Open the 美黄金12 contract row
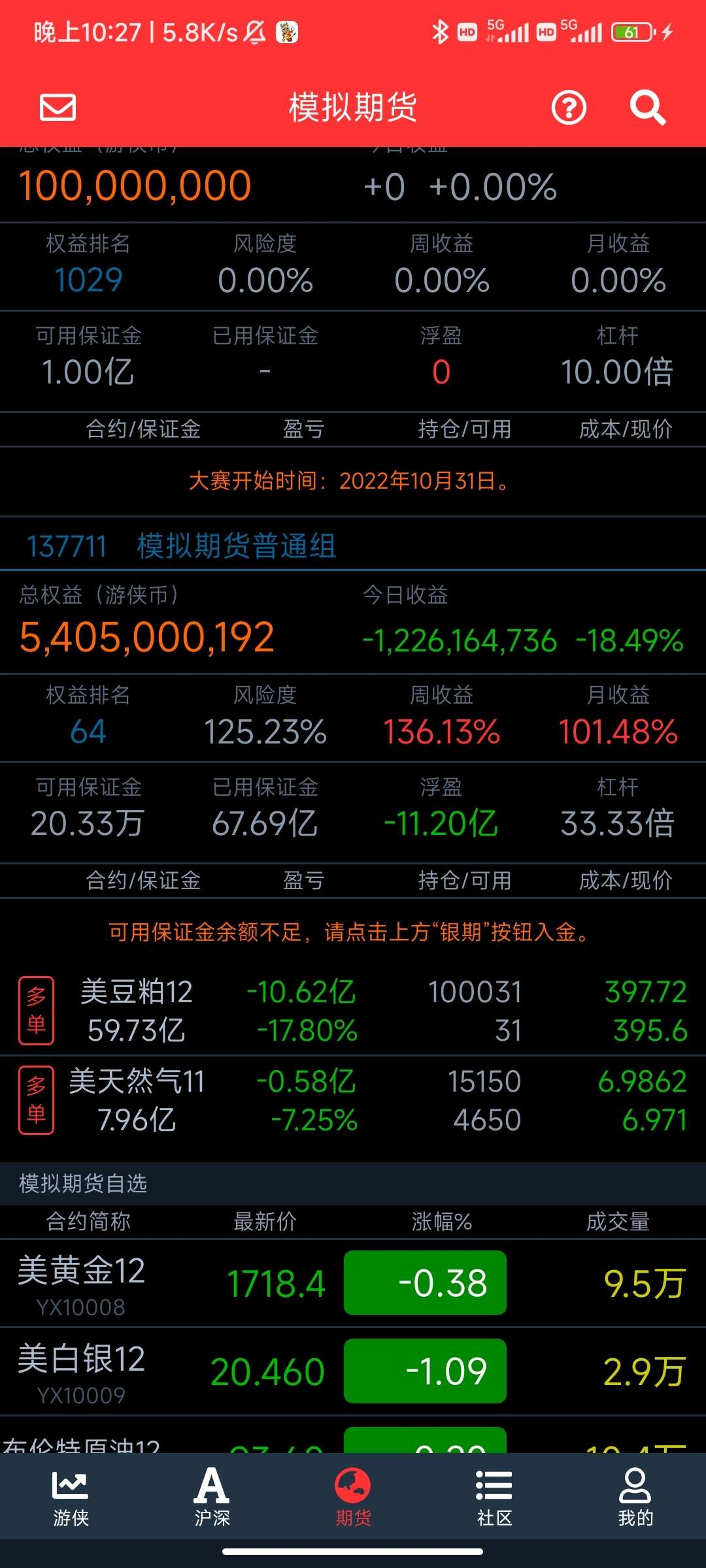Image resolution: width=706 pixels, height=1568 pixels. 353,1283
